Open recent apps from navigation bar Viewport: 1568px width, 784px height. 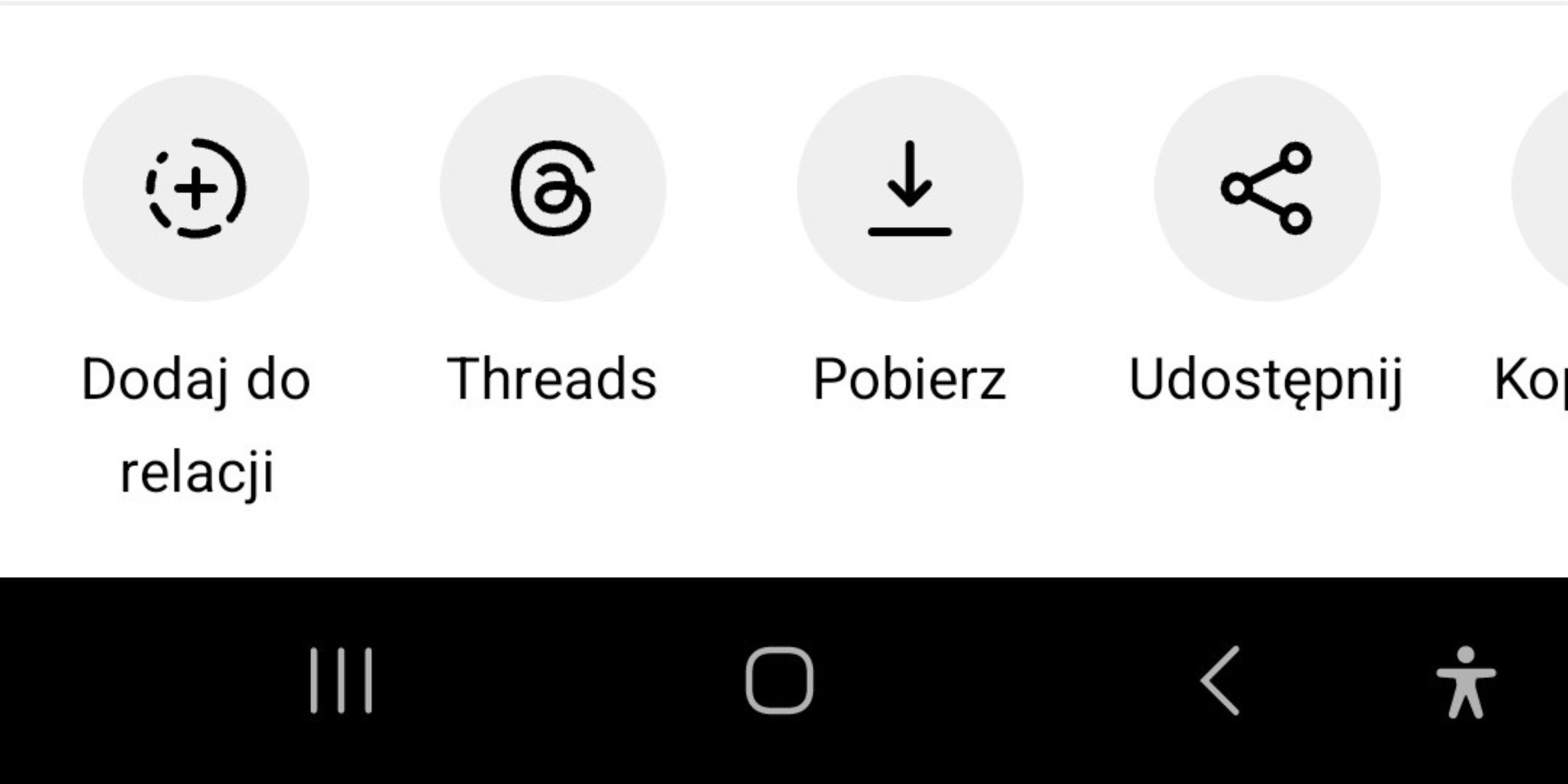click(x=341, y=681)
